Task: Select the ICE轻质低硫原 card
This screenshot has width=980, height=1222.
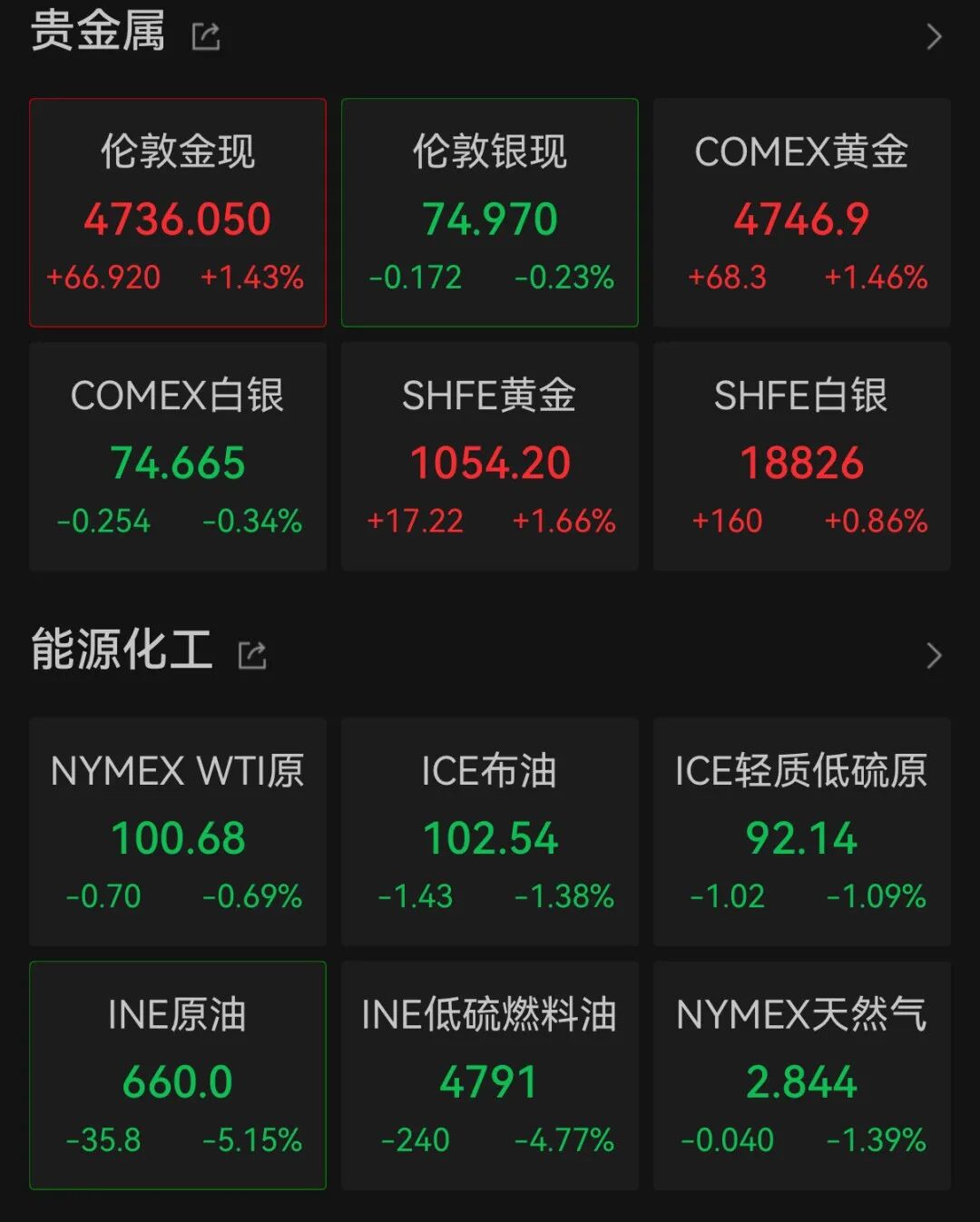Action: click(802, 832)
